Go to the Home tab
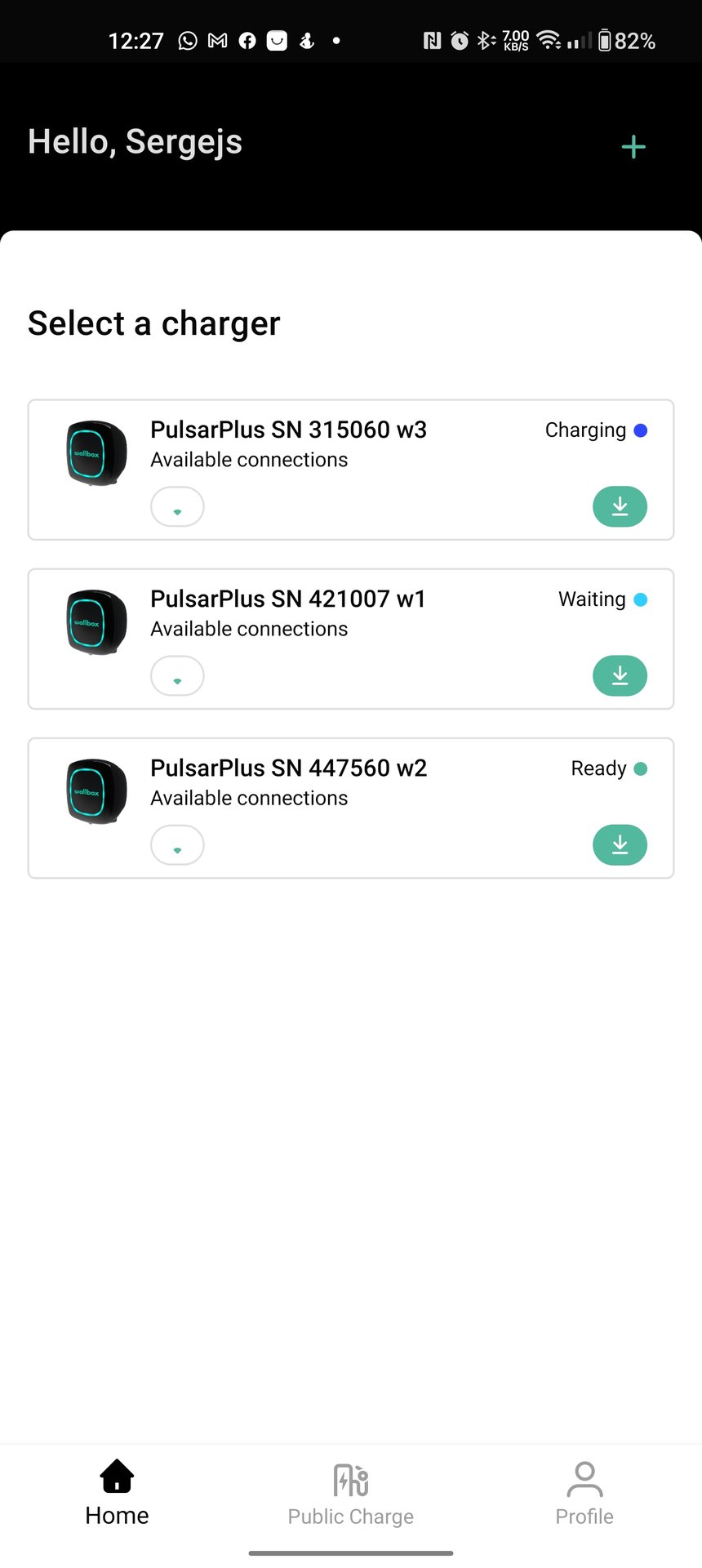Viewport: 702px width, 1568px height. 117,1493
